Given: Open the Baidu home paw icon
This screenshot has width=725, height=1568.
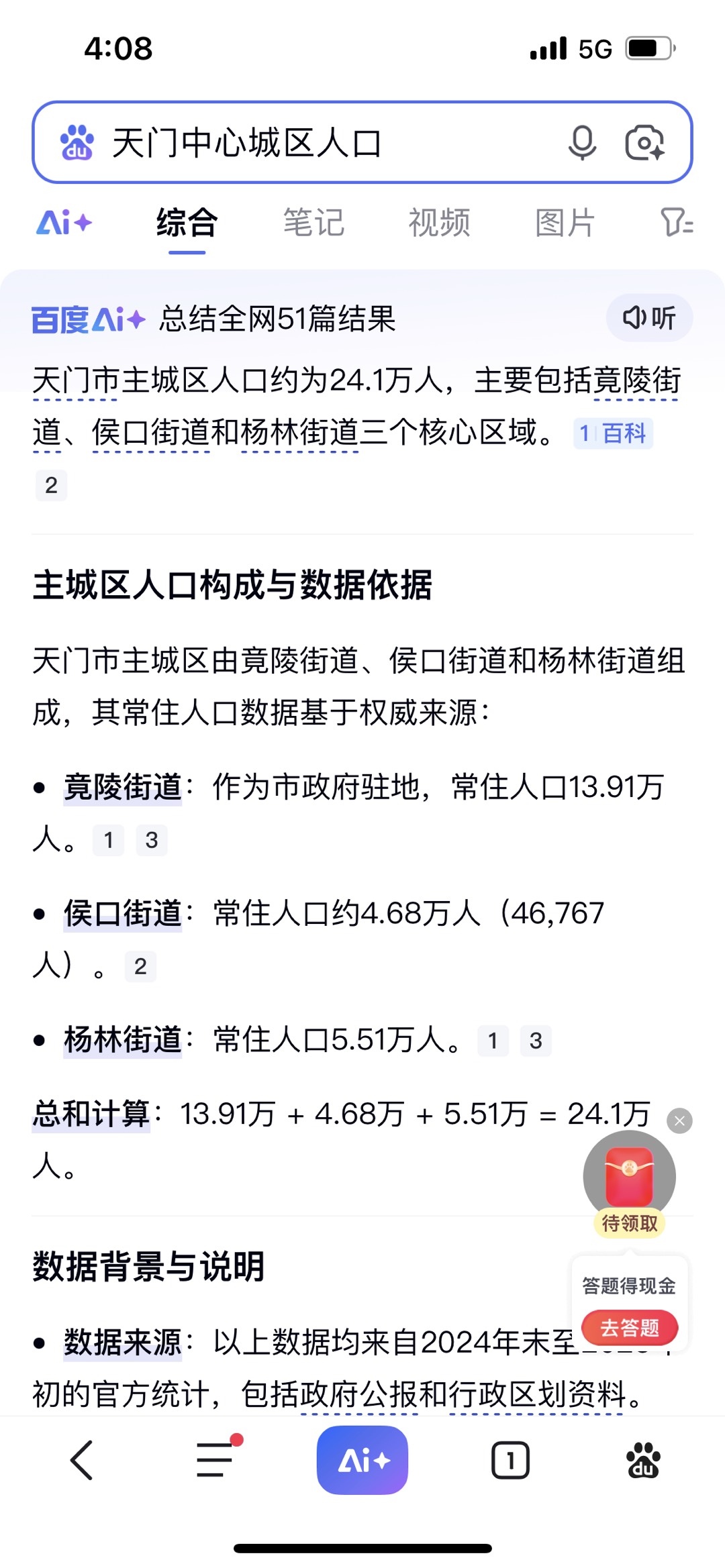Looking at the screenshot, I should [643, 1460].
